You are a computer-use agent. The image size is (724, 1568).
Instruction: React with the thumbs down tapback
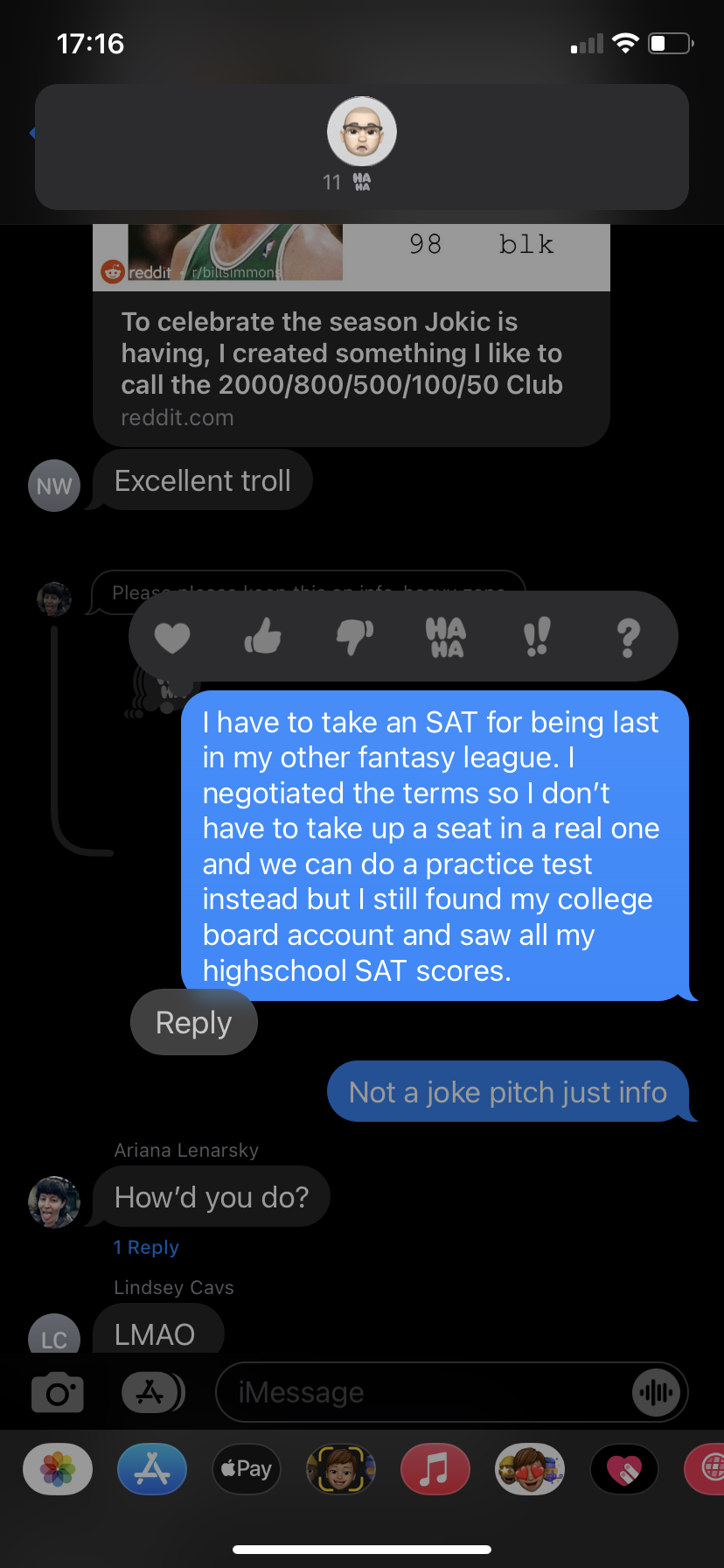pyautogui.click(x=355, y=636)
